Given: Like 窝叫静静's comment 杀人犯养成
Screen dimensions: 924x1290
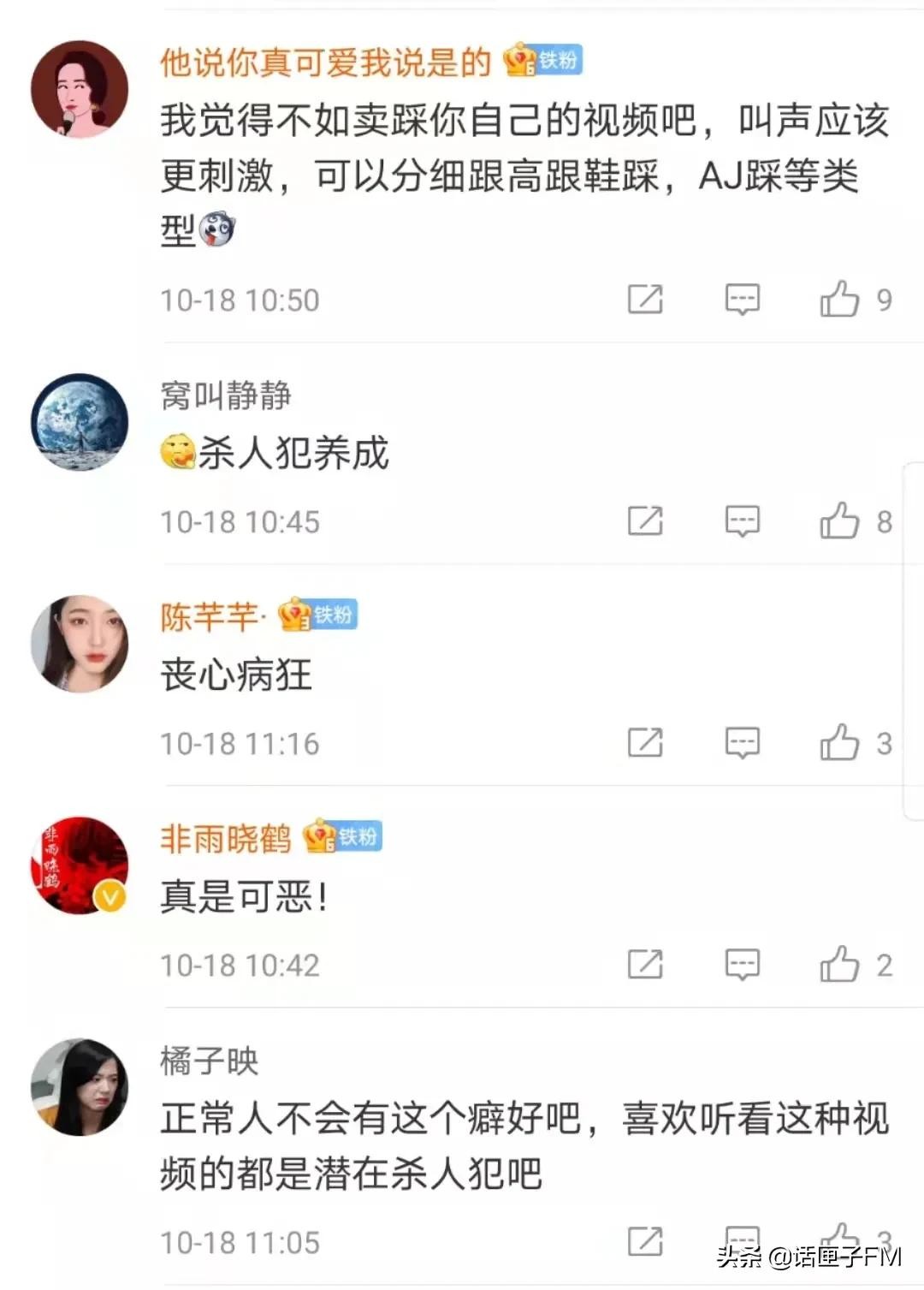Looking at the screenshot, I should pyautogui.click(x=839, y=520).
